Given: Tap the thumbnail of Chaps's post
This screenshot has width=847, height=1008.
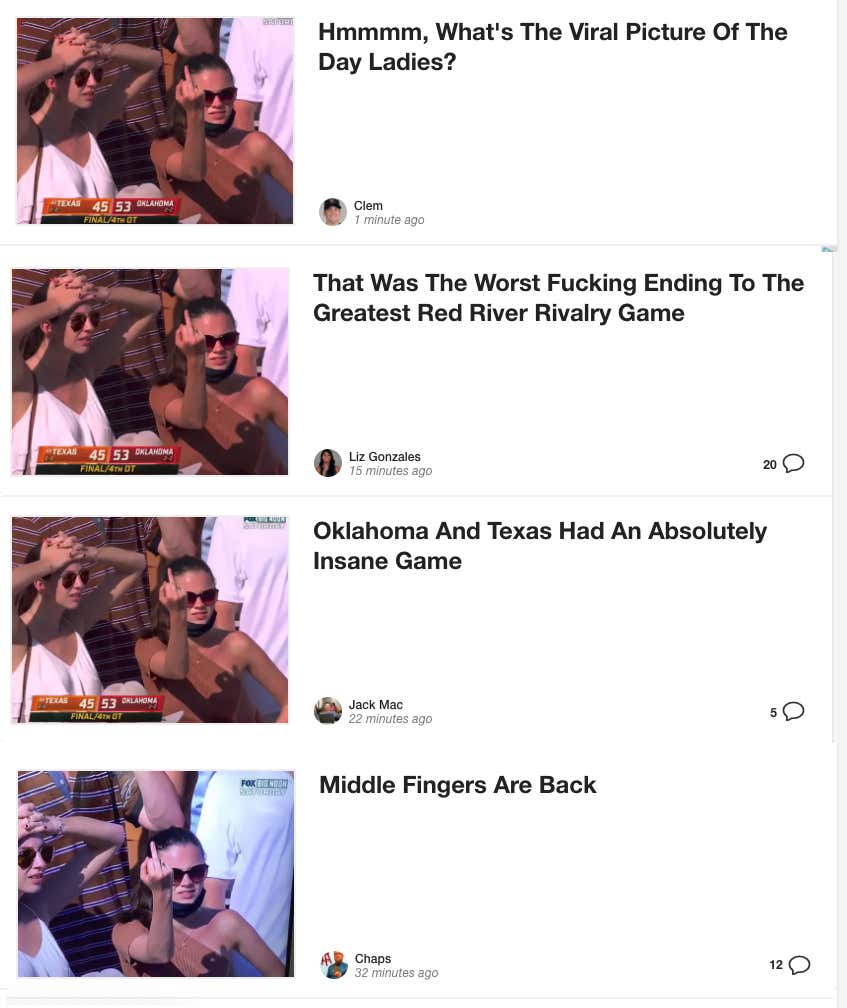Looking at the screenshot, I should [x=156, y=873].
